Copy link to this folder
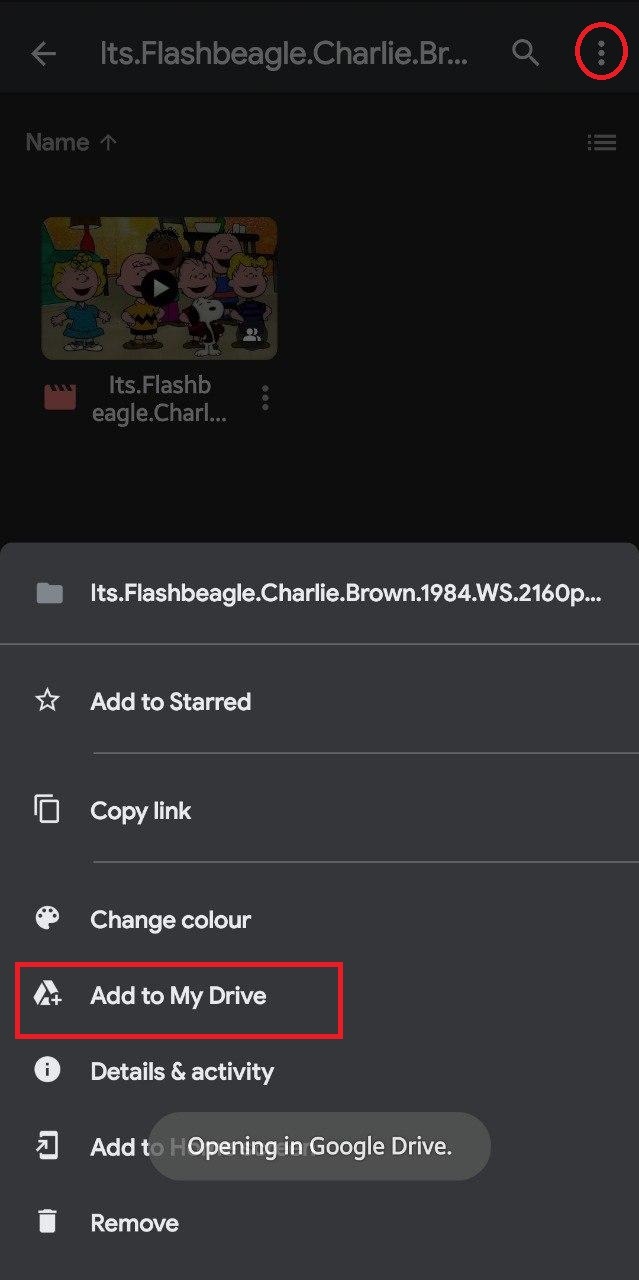 140,811
